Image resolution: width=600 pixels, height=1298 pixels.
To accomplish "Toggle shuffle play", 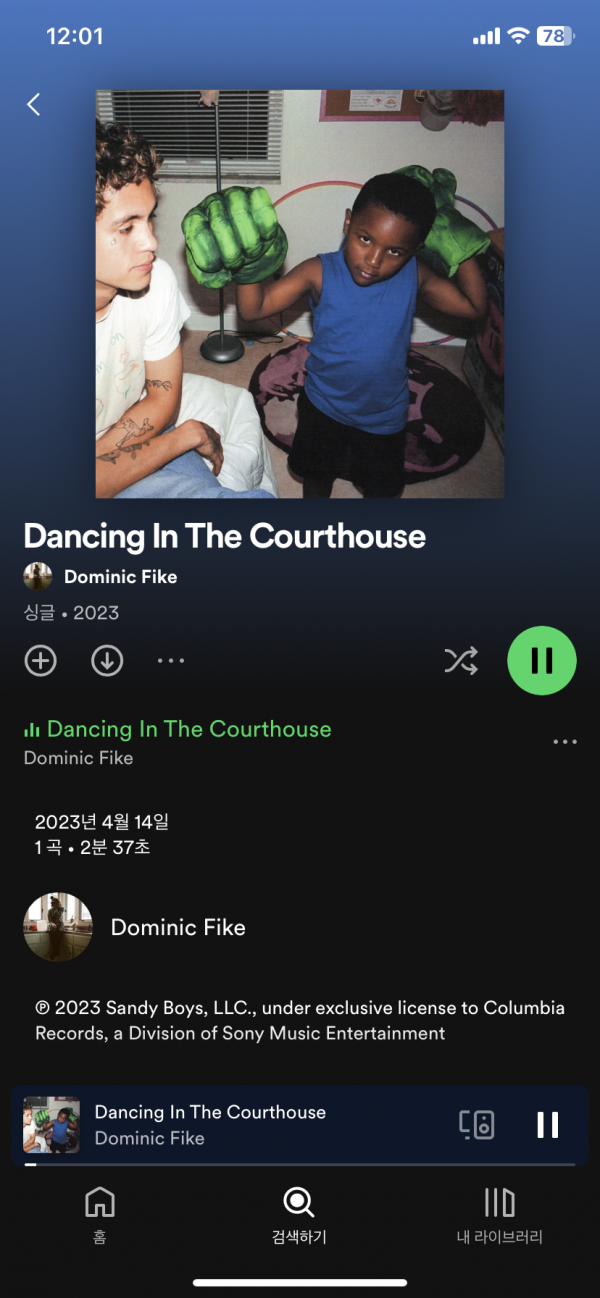I will (461, 661).
